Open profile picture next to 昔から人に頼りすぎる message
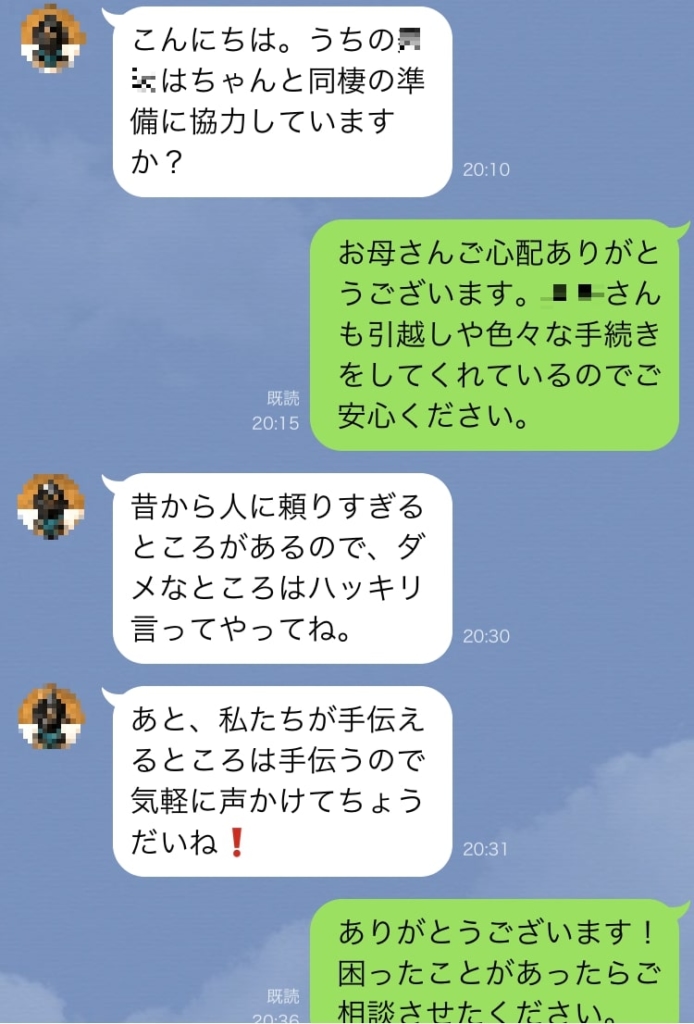 (51, 506)
